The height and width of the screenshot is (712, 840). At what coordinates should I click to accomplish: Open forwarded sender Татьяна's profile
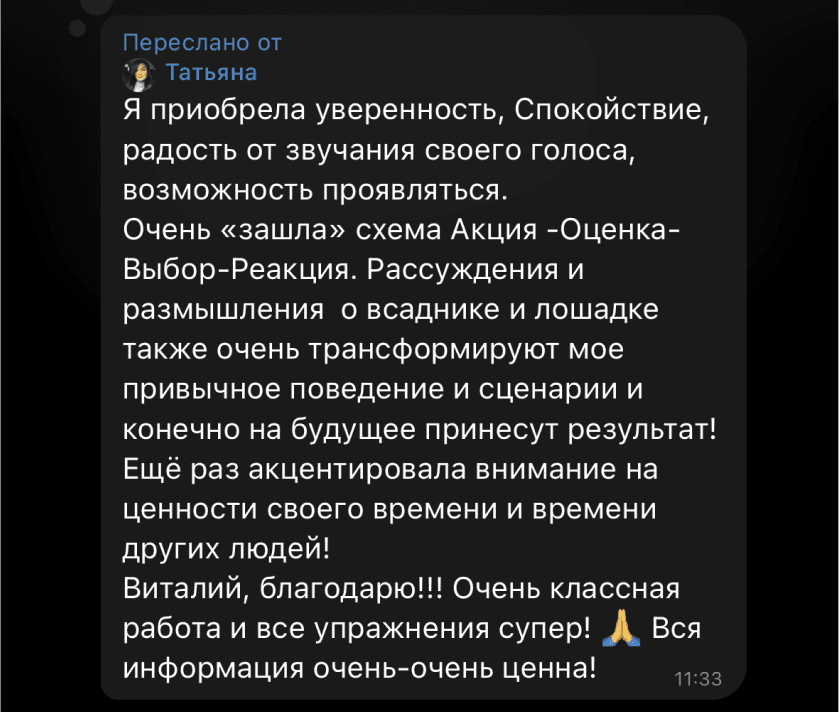click(x=210, y=72)
